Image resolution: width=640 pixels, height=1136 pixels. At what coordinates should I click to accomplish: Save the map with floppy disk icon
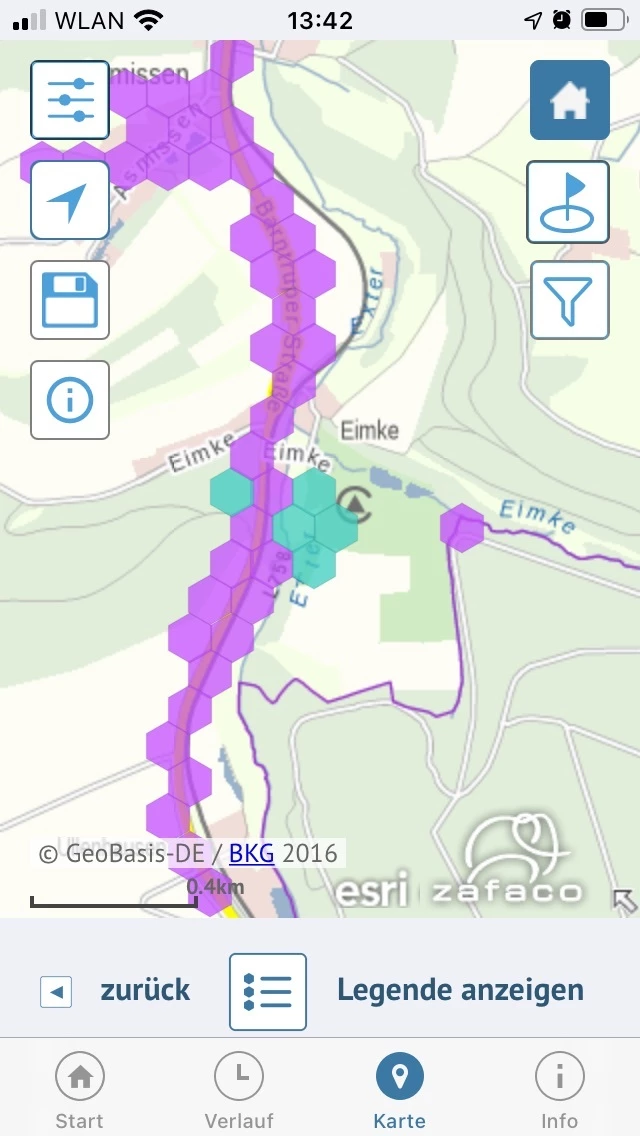[70, 300]
